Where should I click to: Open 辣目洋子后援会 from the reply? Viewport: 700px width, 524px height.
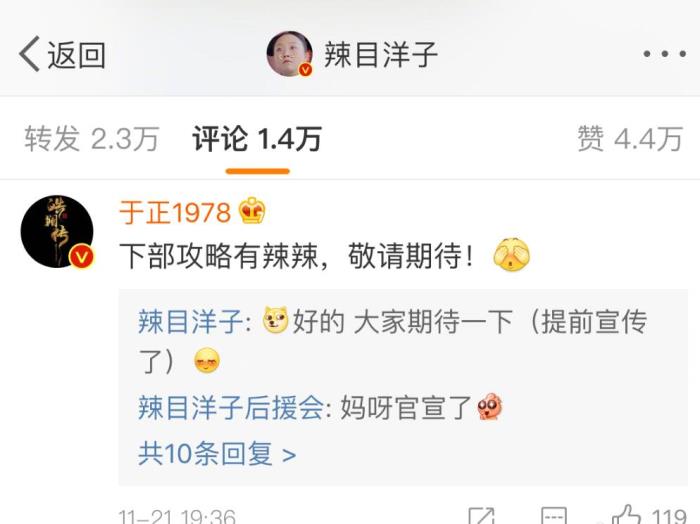(230, 407)
